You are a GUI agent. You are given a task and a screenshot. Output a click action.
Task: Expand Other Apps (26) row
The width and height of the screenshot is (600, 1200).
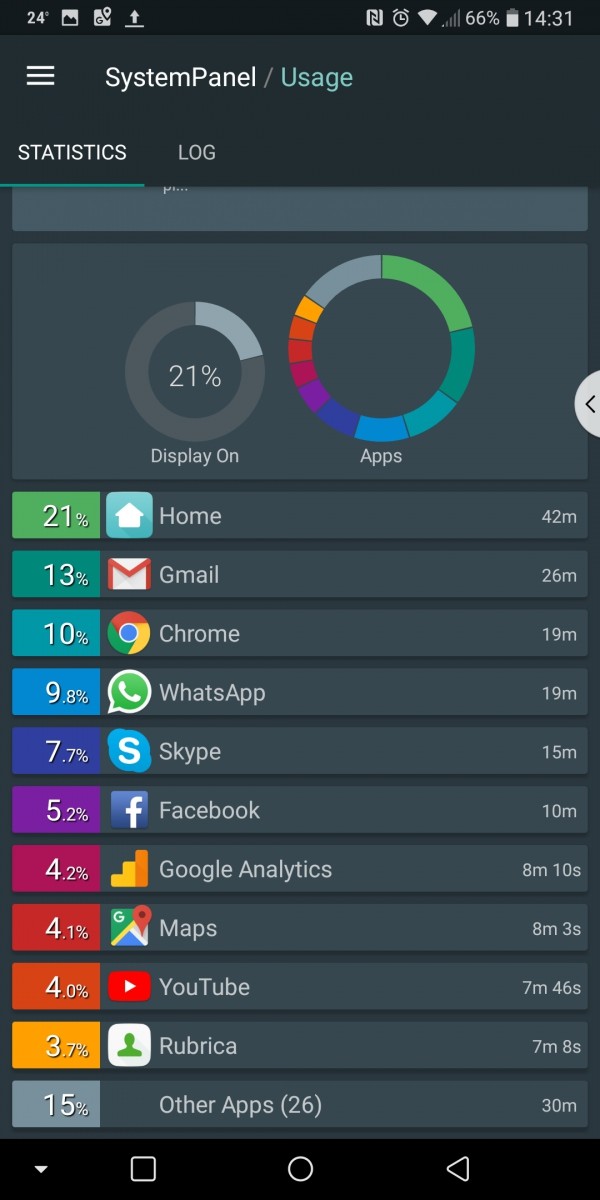point(300,1105)
